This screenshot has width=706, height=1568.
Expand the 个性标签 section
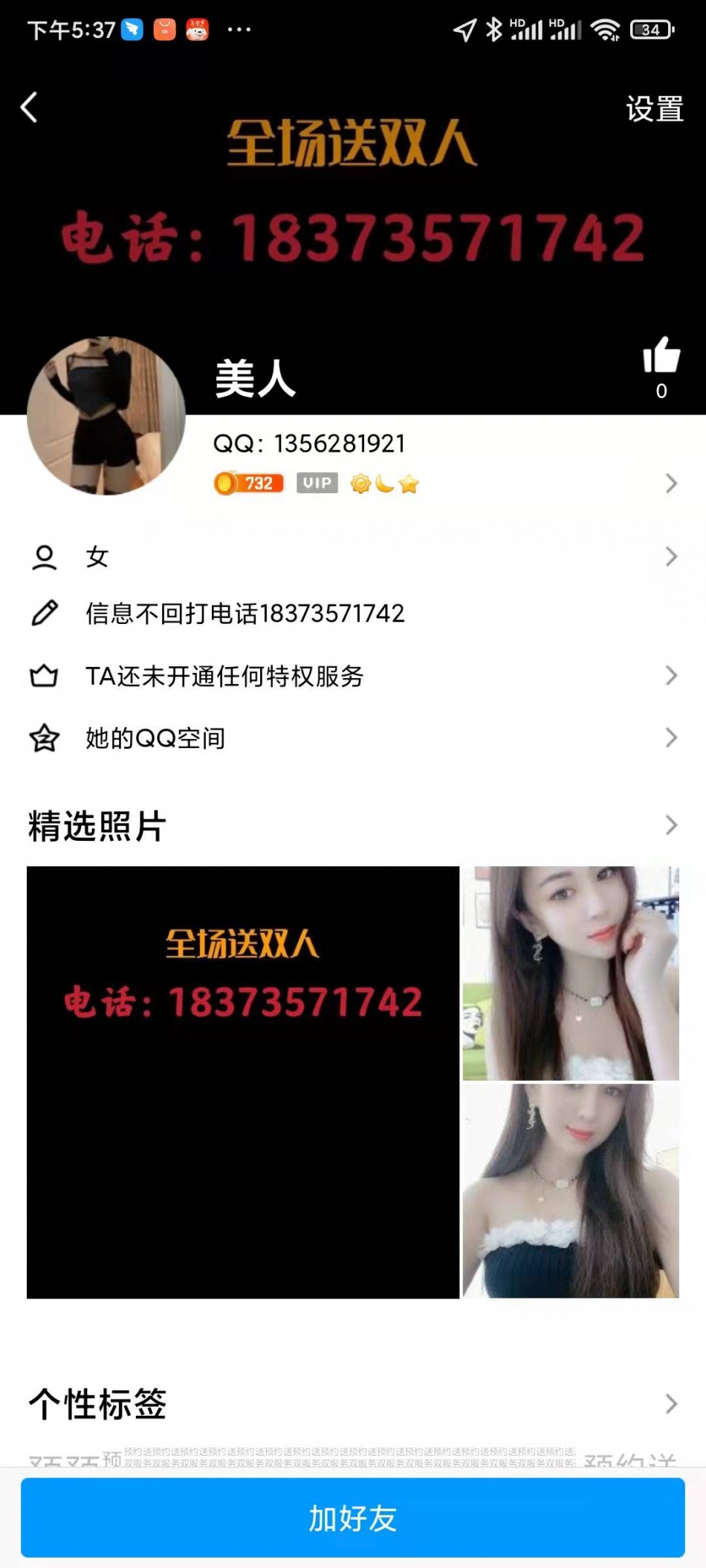click(353, 1404)
